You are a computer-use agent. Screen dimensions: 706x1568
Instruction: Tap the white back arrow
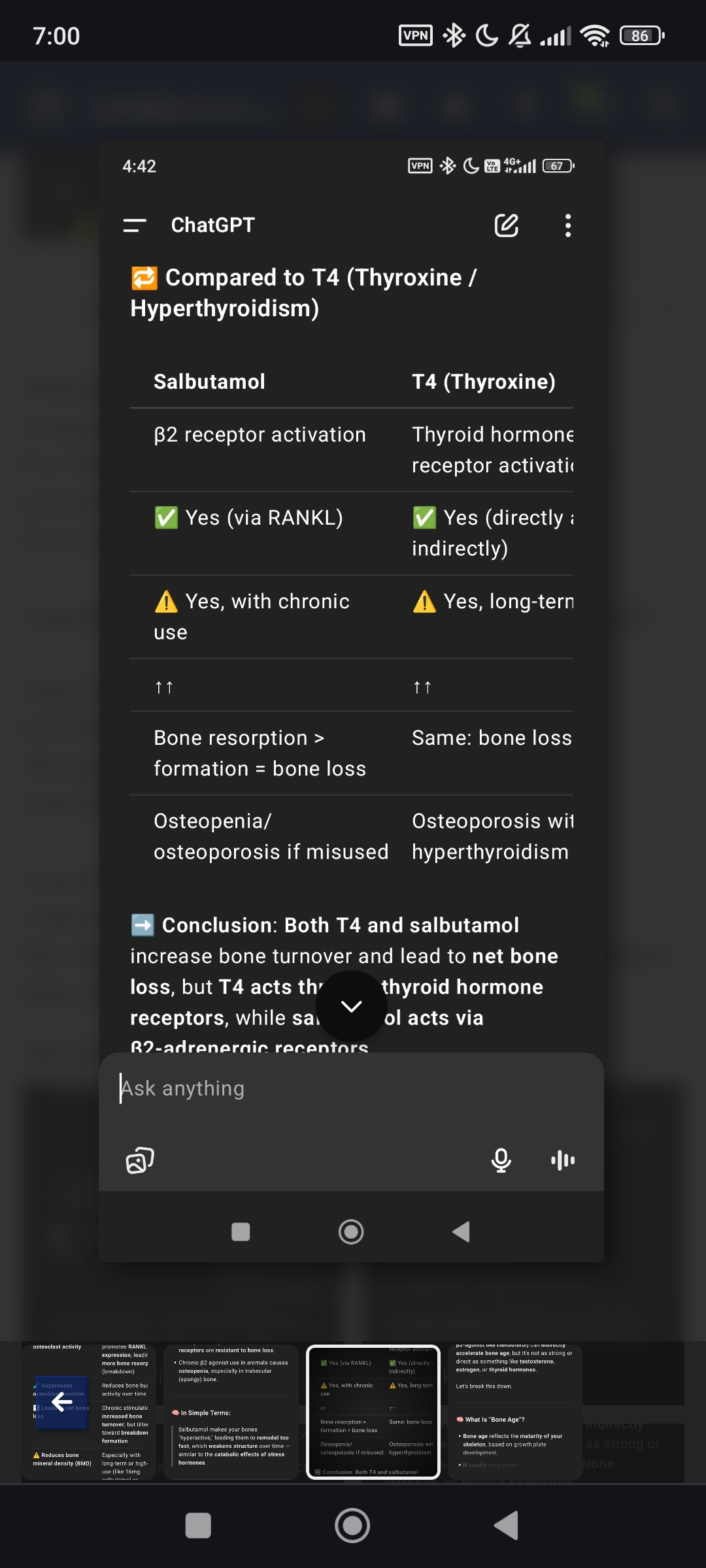pos(62,1401)
